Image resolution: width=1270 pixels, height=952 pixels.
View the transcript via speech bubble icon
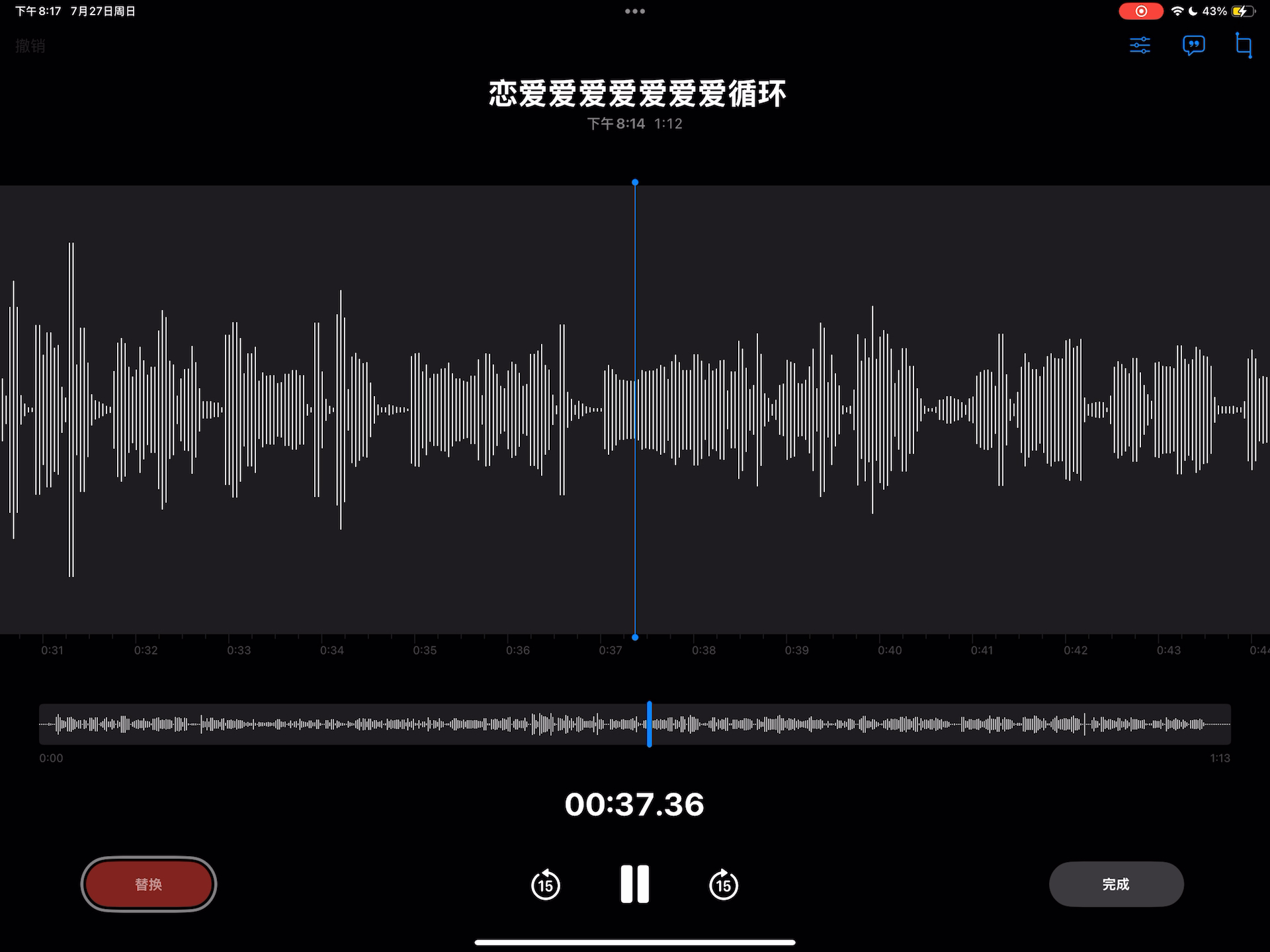[x=1193, y=46]
